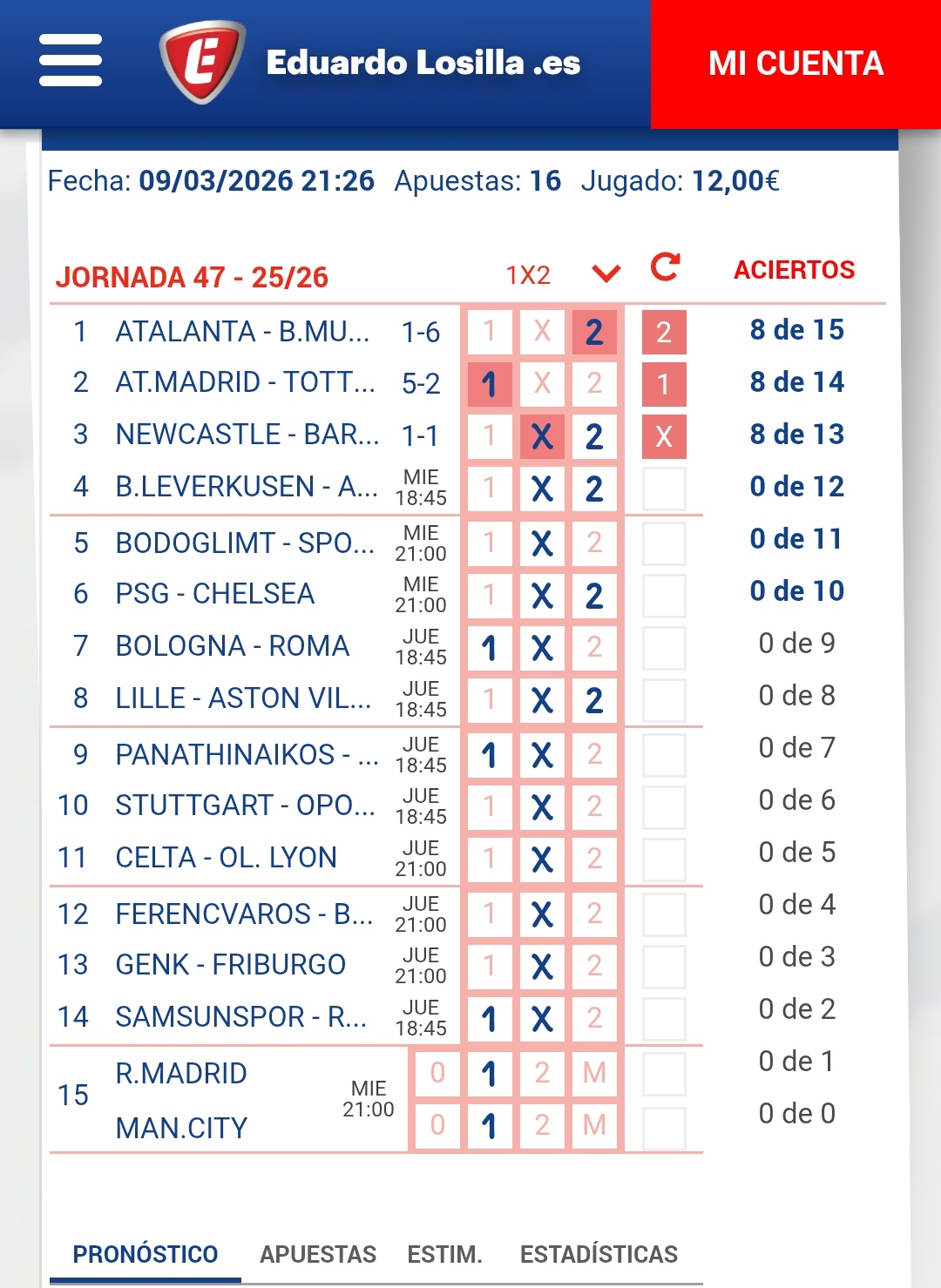The height and width of the screenshot is (1288, 941).
Task: Open the ESTADÍSTICAS tab
Action: click(597, 1253)
